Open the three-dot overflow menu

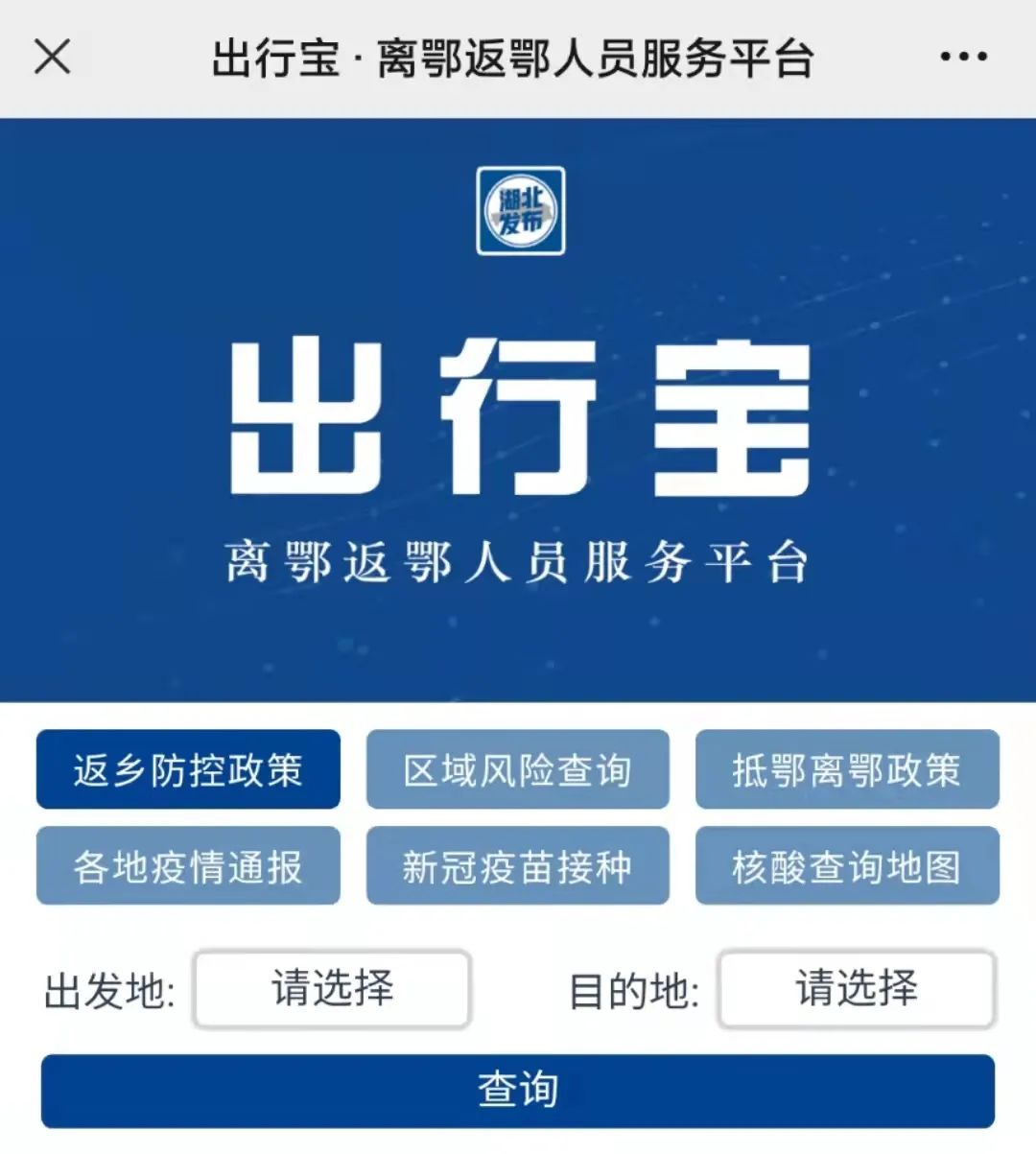click(963, 57)
